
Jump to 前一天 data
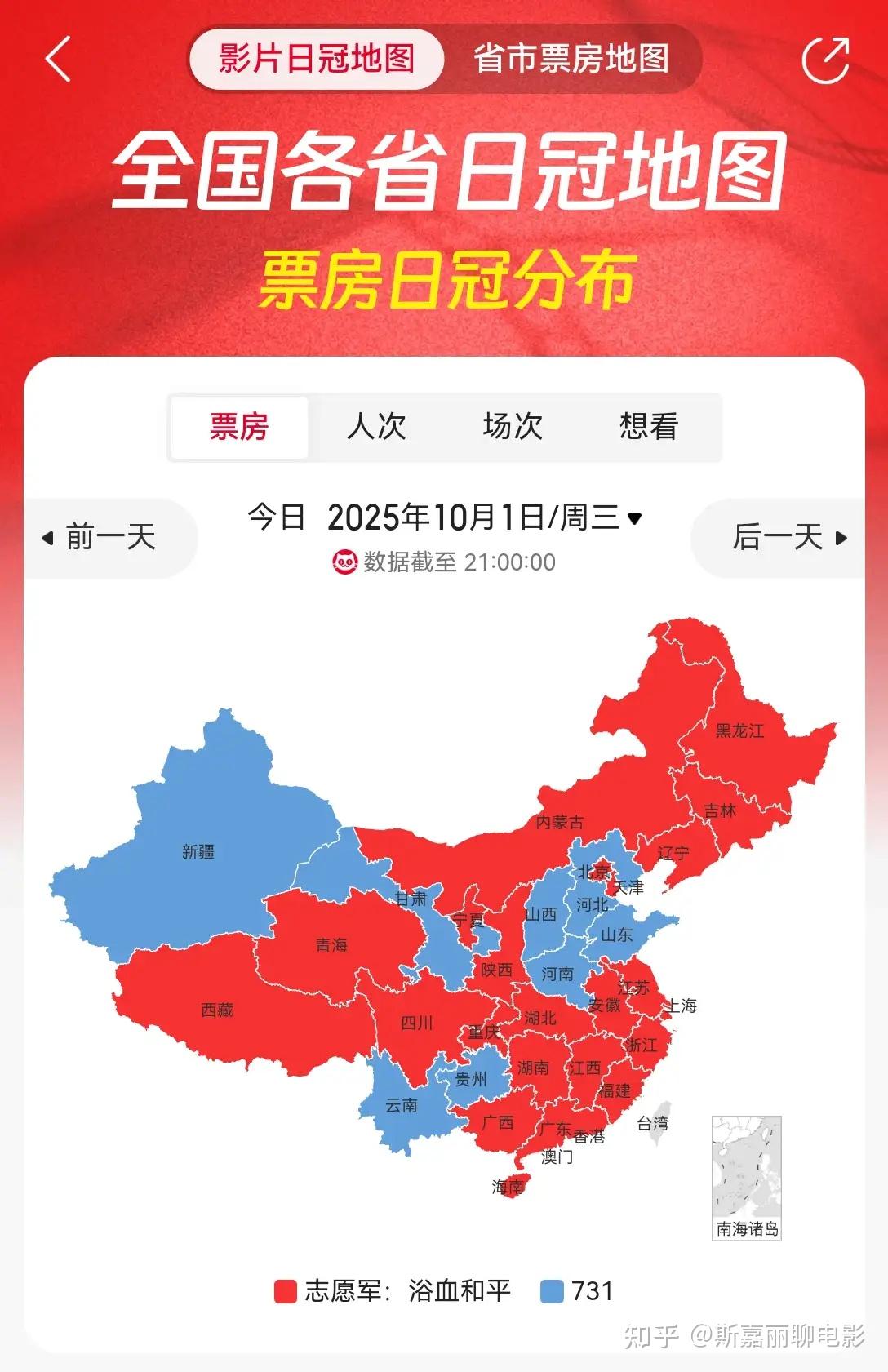pos(100,537)
